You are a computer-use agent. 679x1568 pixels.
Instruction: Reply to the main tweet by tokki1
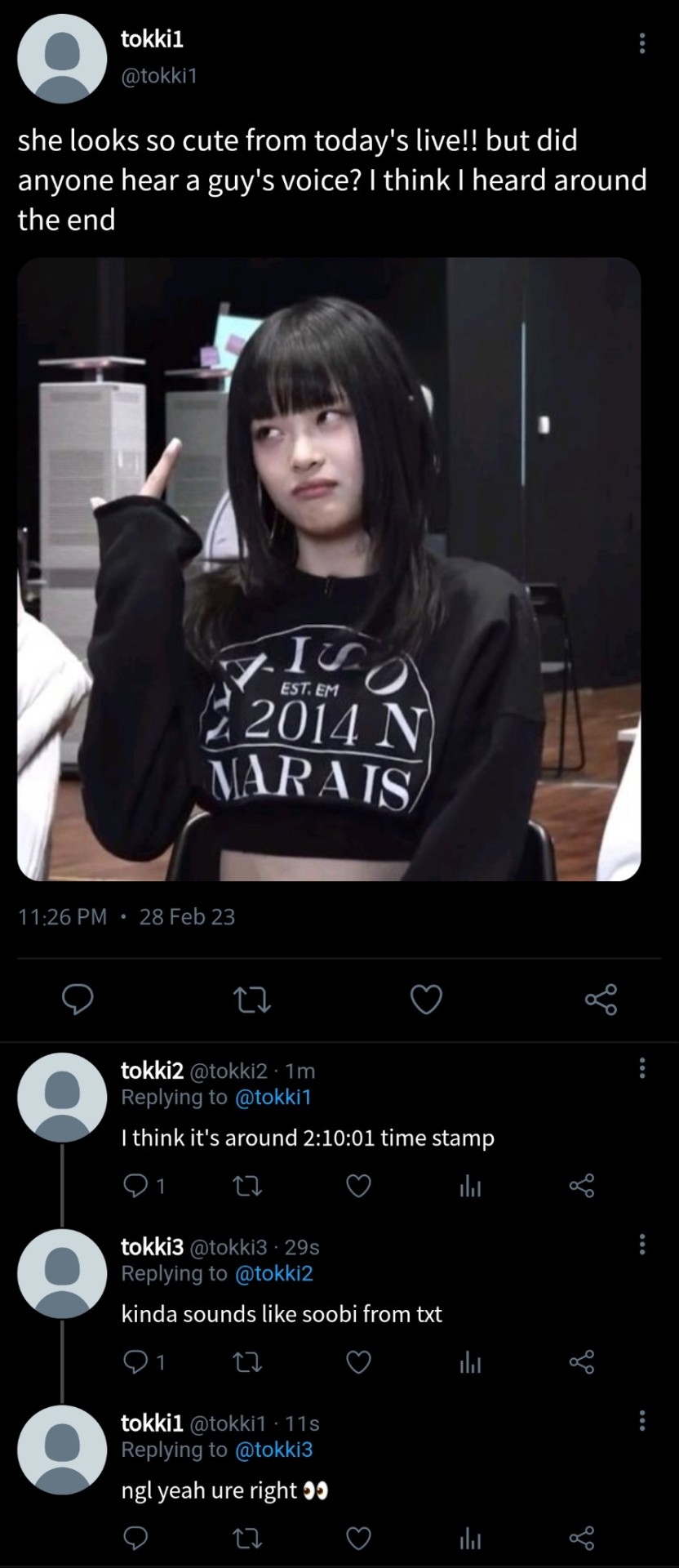pos(78,999)
